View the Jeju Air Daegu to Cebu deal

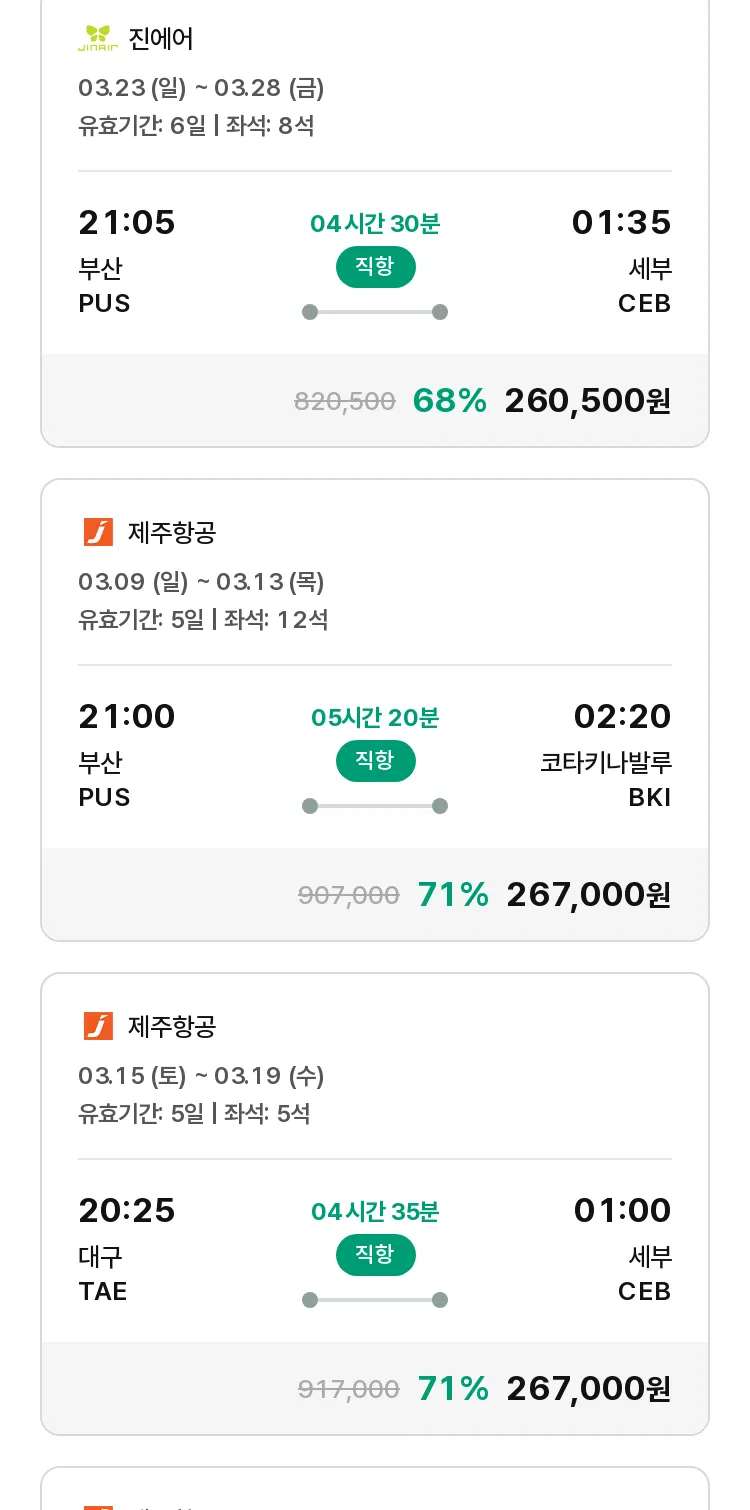pos(375,1204)
